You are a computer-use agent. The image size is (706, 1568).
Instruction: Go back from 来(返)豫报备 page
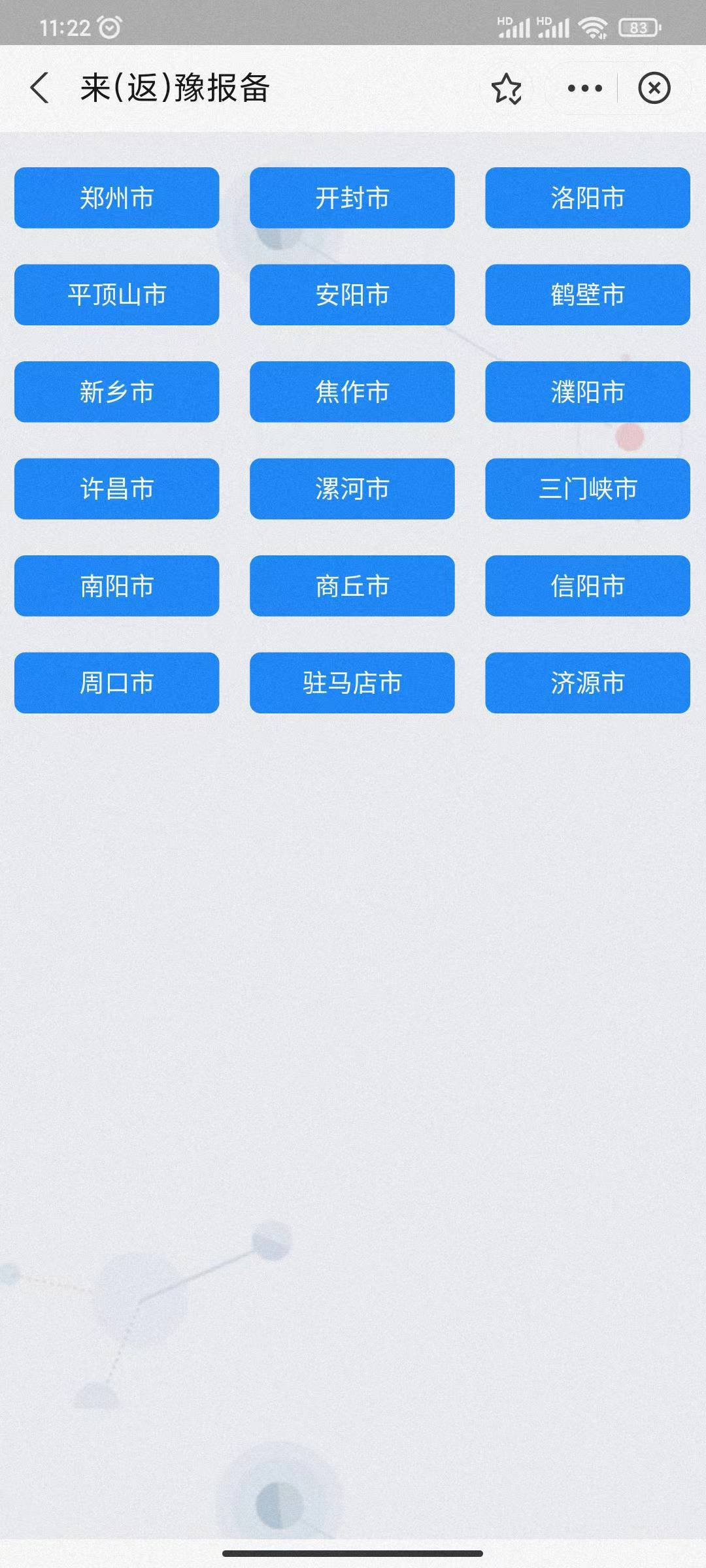pos(40,88)
